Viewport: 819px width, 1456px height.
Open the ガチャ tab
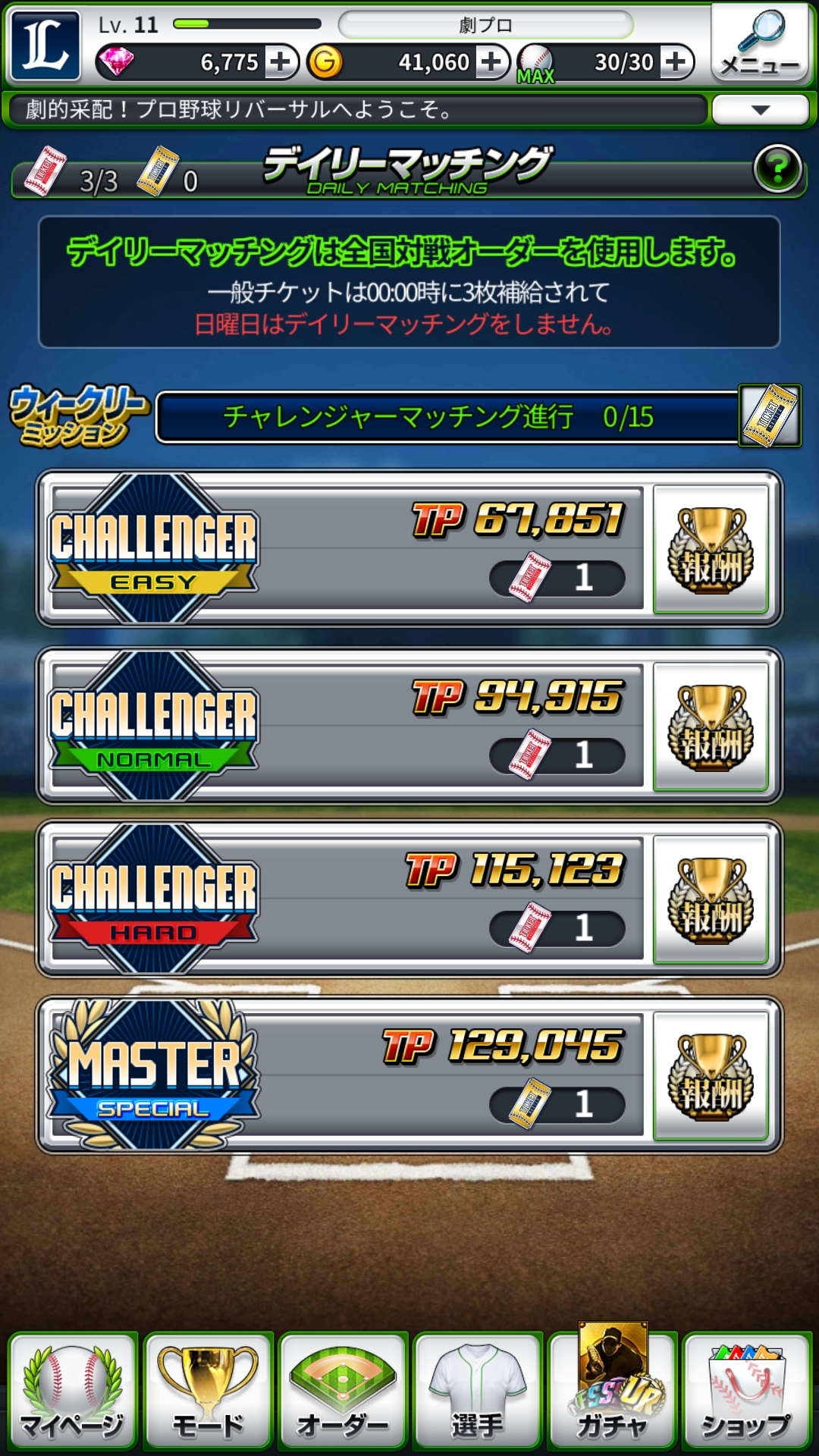(612, 1392)
